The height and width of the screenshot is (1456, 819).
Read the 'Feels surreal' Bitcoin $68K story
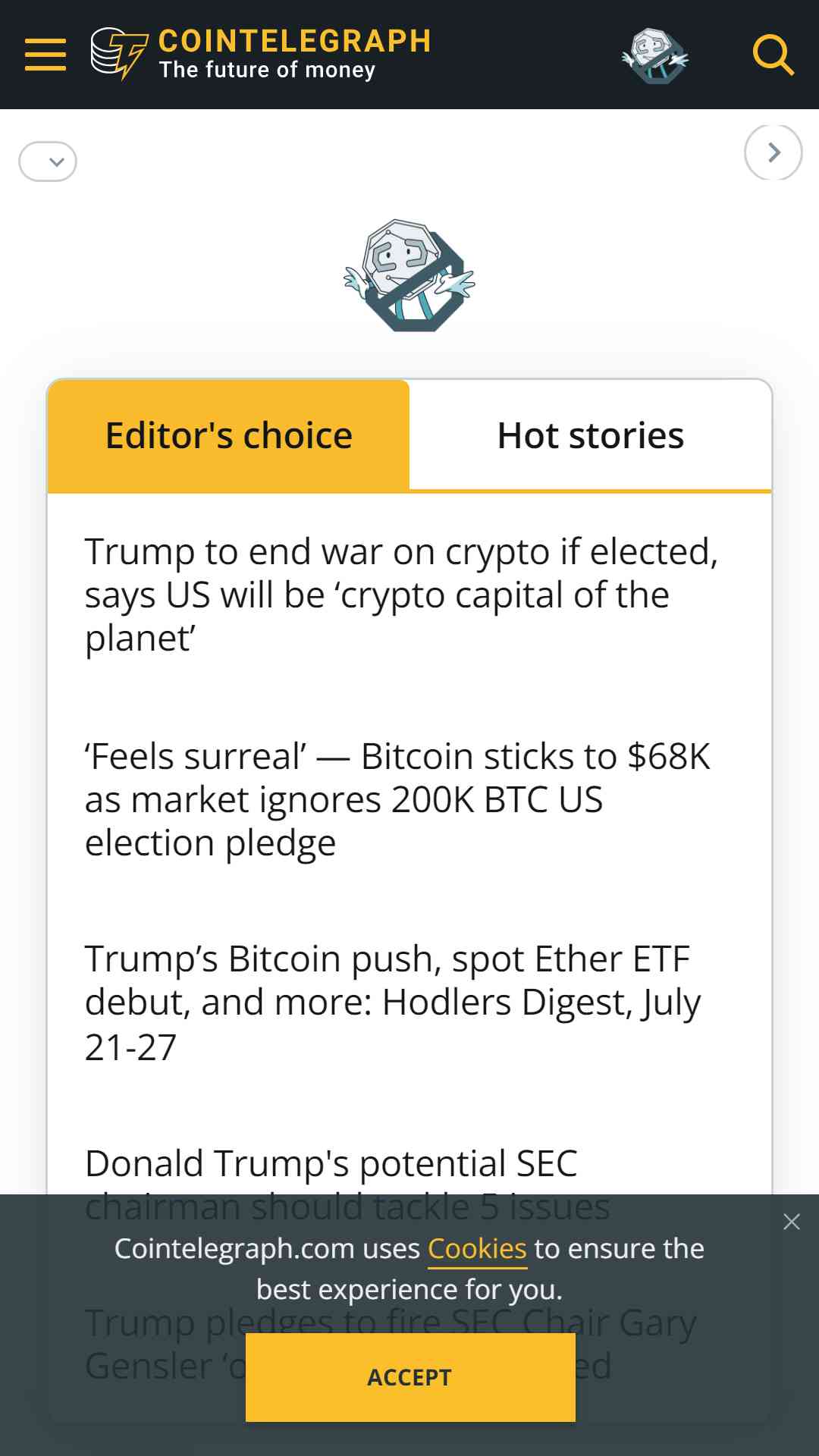(x=397, y=799)
